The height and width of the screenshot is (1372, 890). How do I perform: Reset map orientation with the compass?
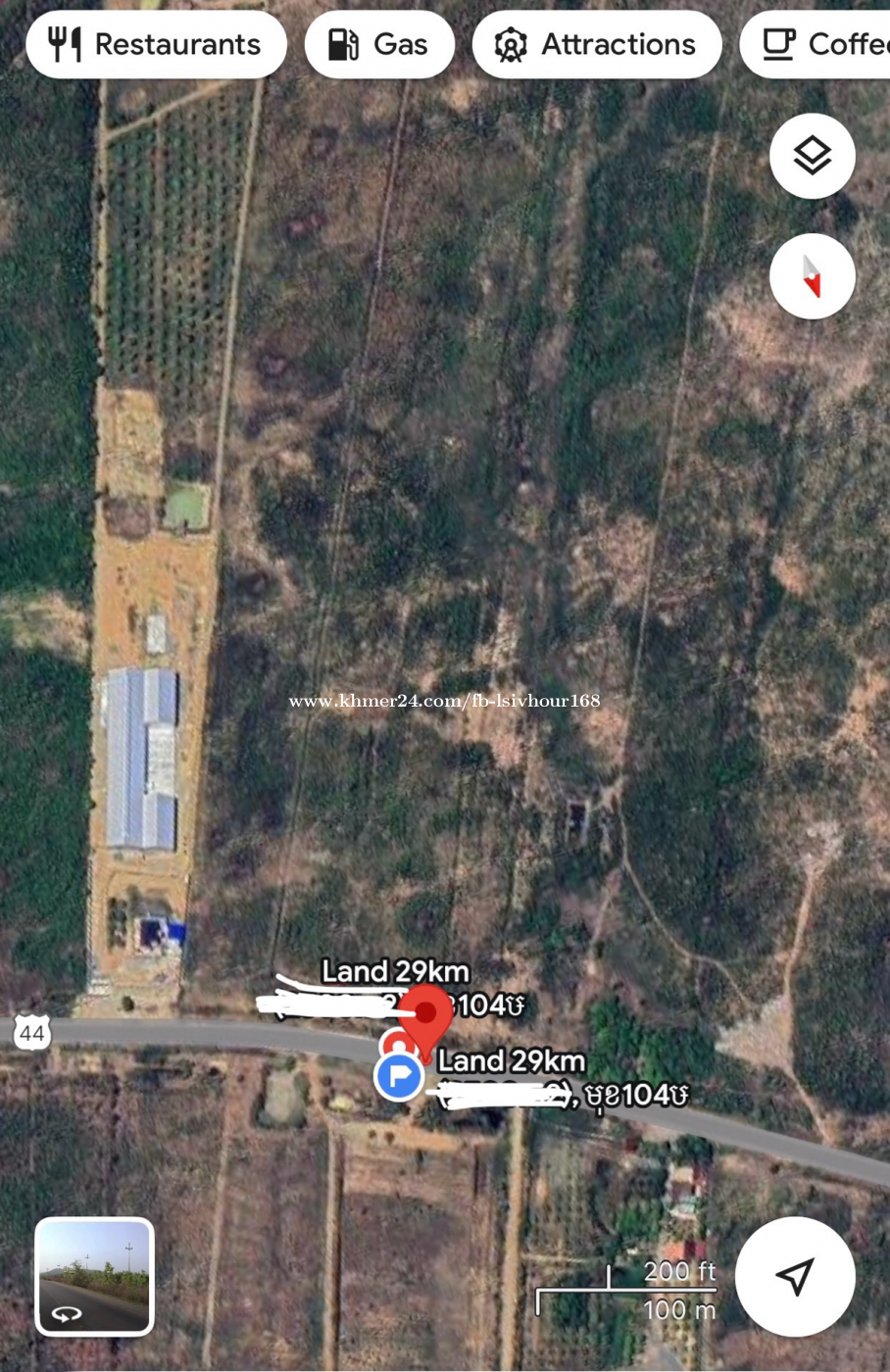(x=812, y=276)
